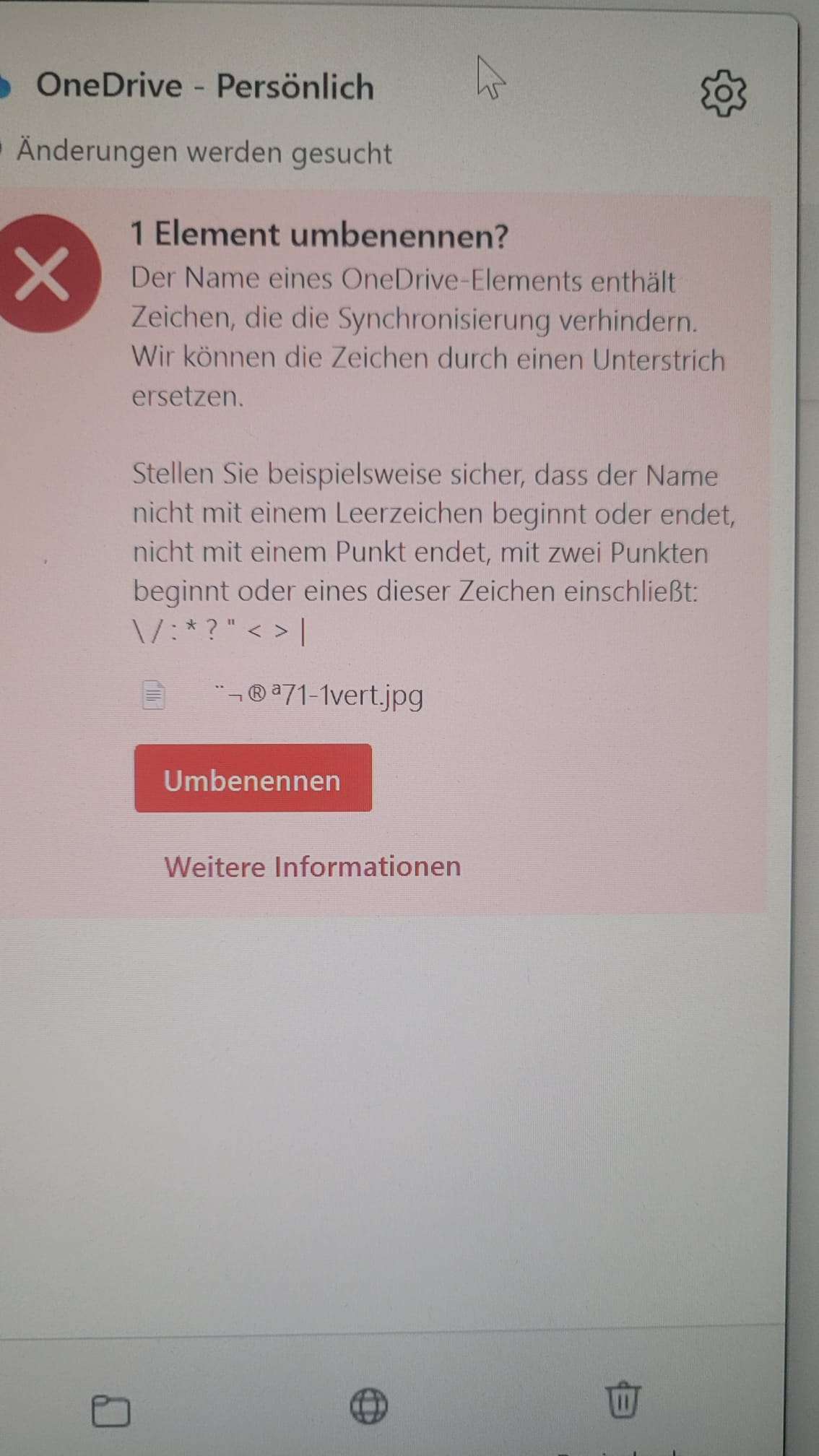Click the red Umbenennen button
This screenshot has height=1456, width=819.
[x=253, y=779]
